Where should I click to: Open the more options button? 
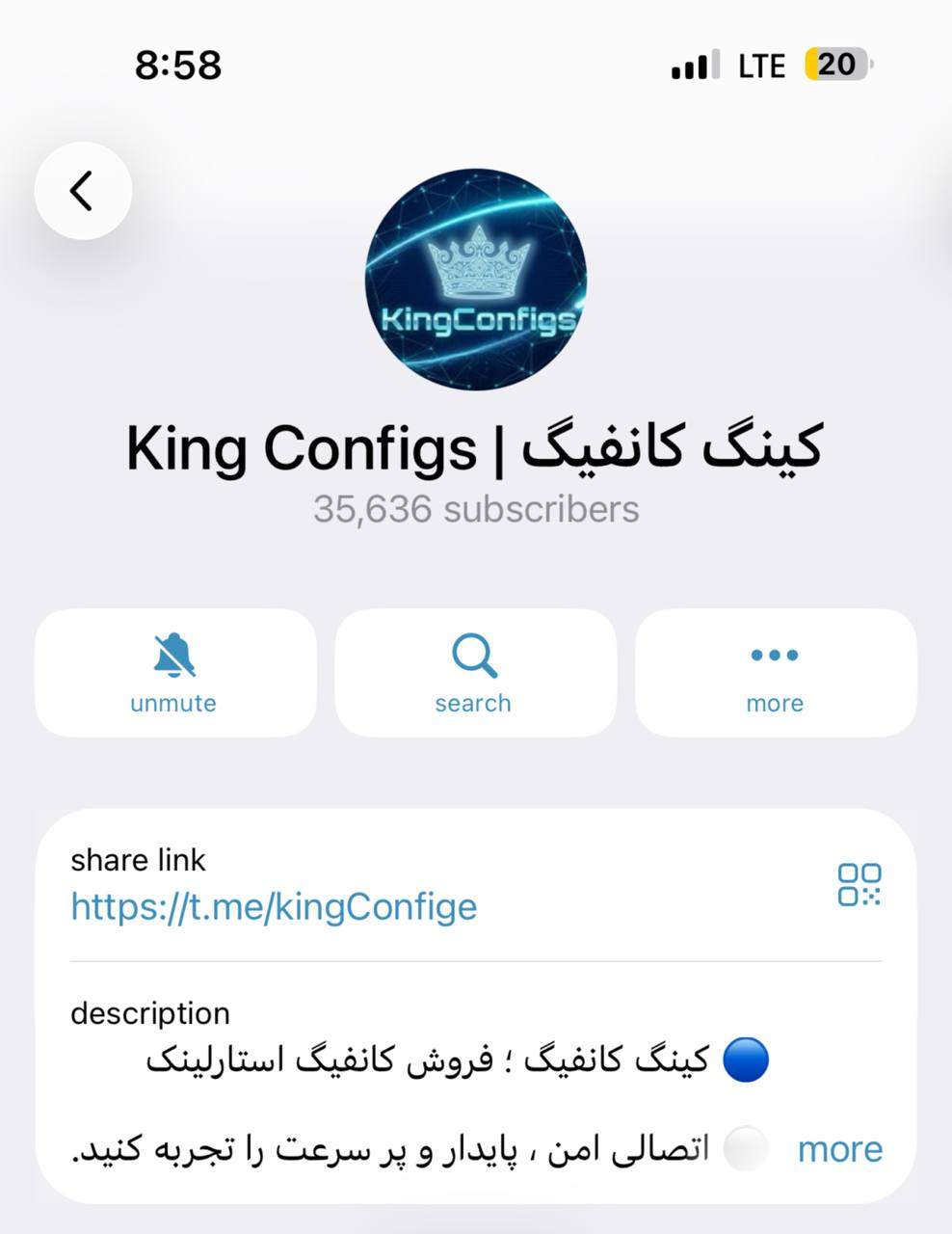click(x=775, y=673)
